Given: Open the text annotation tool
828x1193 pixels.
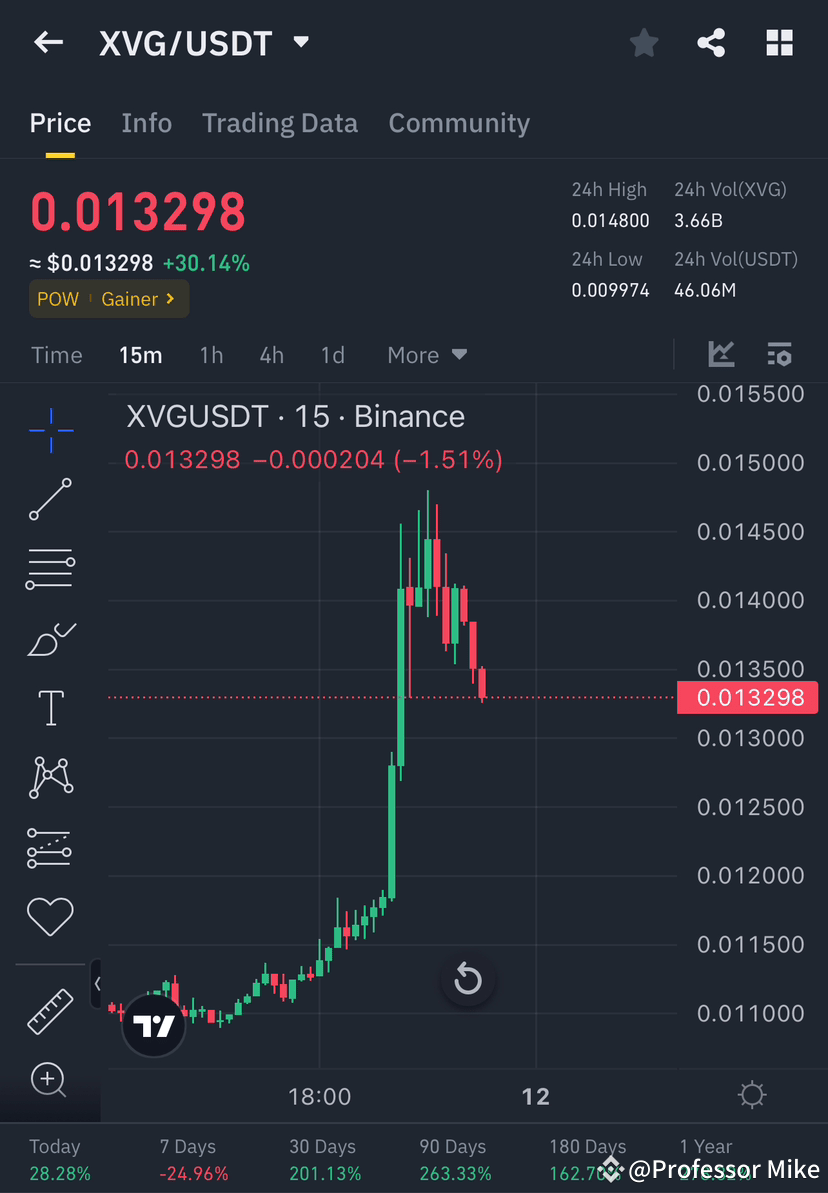Looking at the screenshot, I should 50,707.
